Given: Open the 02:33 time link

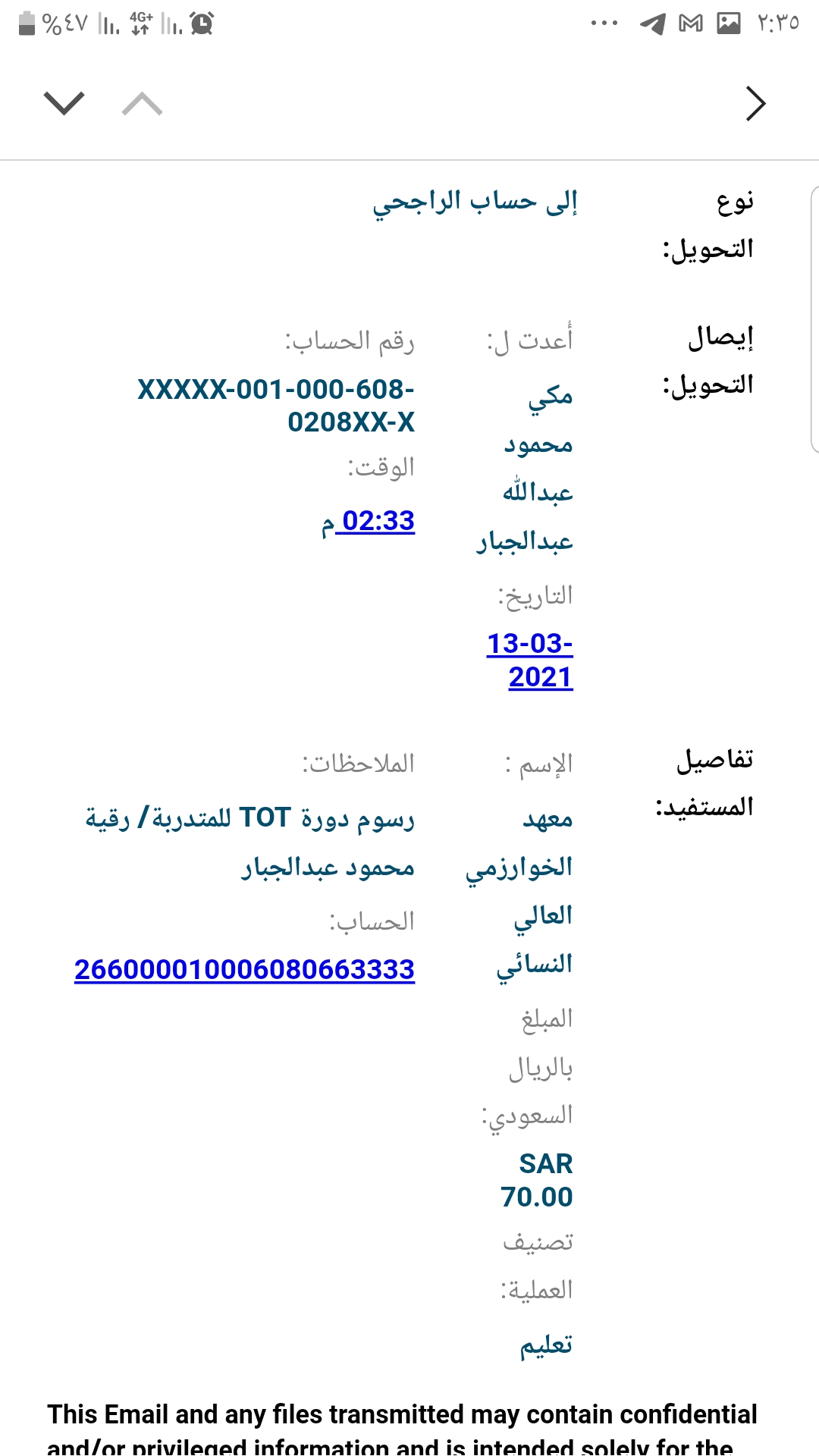Looking at the screenshot, I should coord(377,521).
